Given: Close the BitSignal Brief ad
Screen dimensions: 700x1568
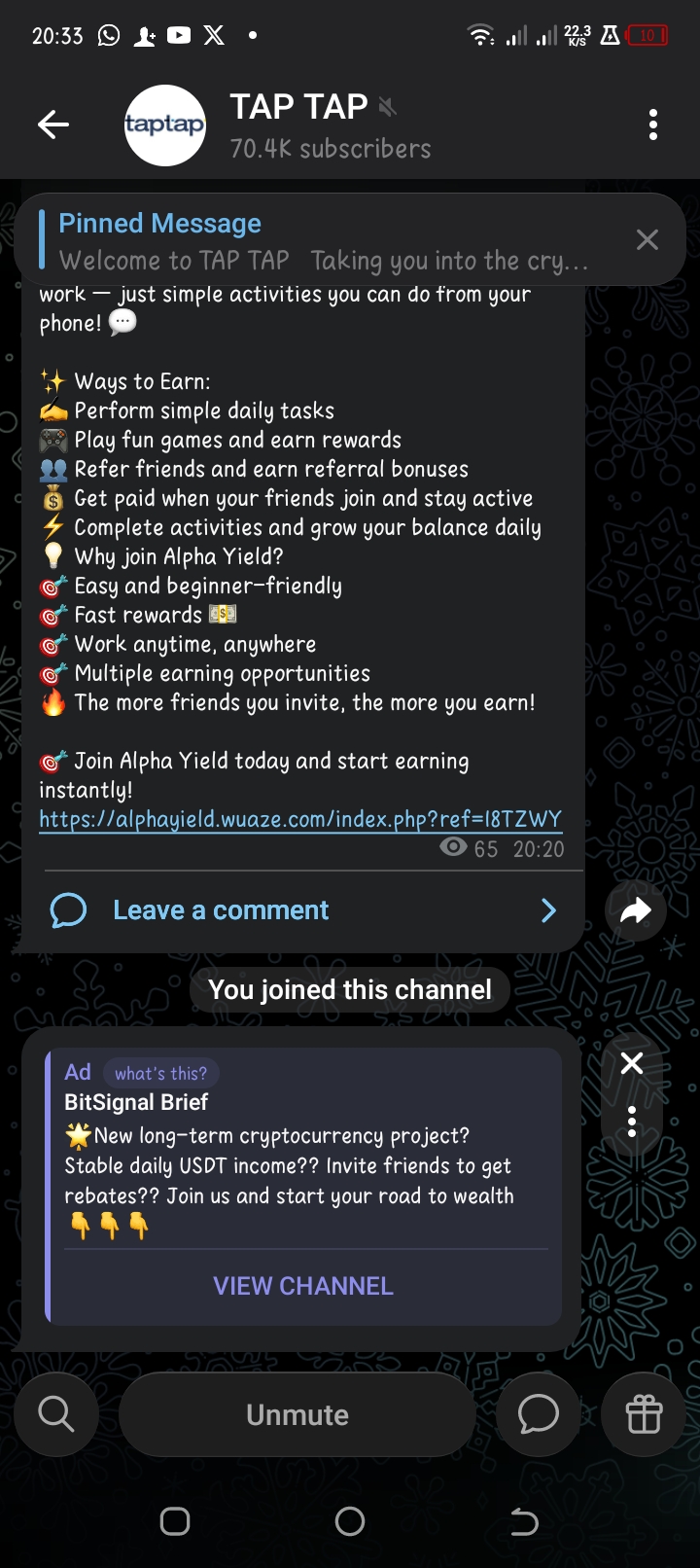Looking at the screenshot, I should pos(632,1063).
